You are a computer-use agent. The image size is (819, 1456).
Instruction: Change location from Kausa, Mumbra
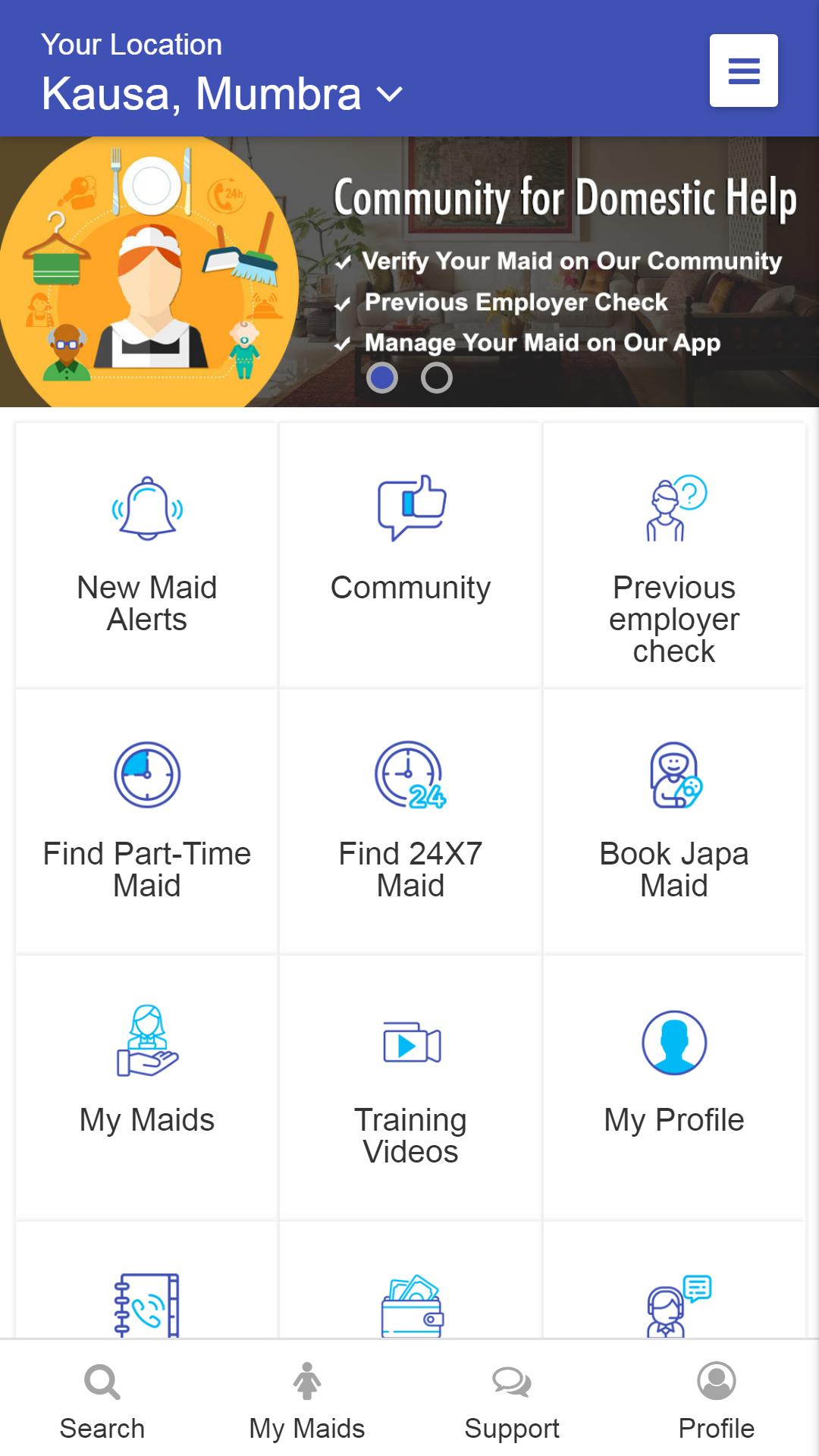click(221, 93)
